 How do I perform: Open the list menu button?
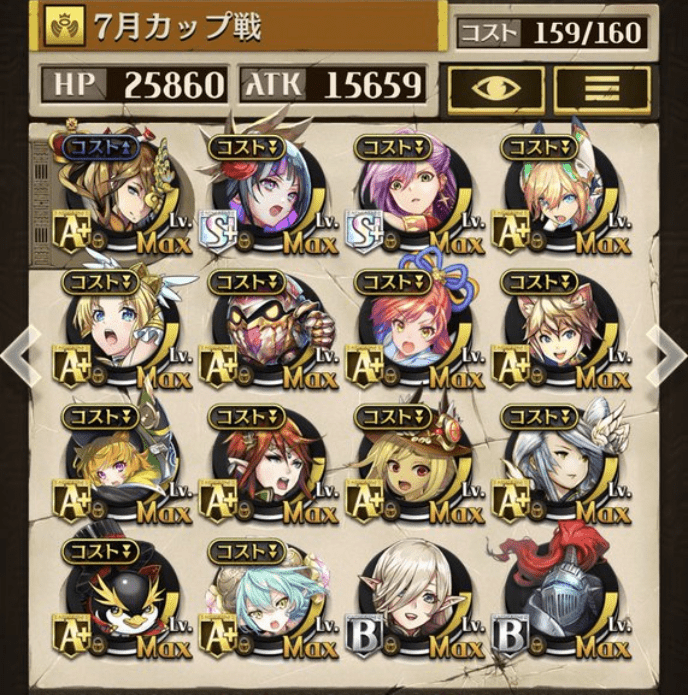pos(601,88)
